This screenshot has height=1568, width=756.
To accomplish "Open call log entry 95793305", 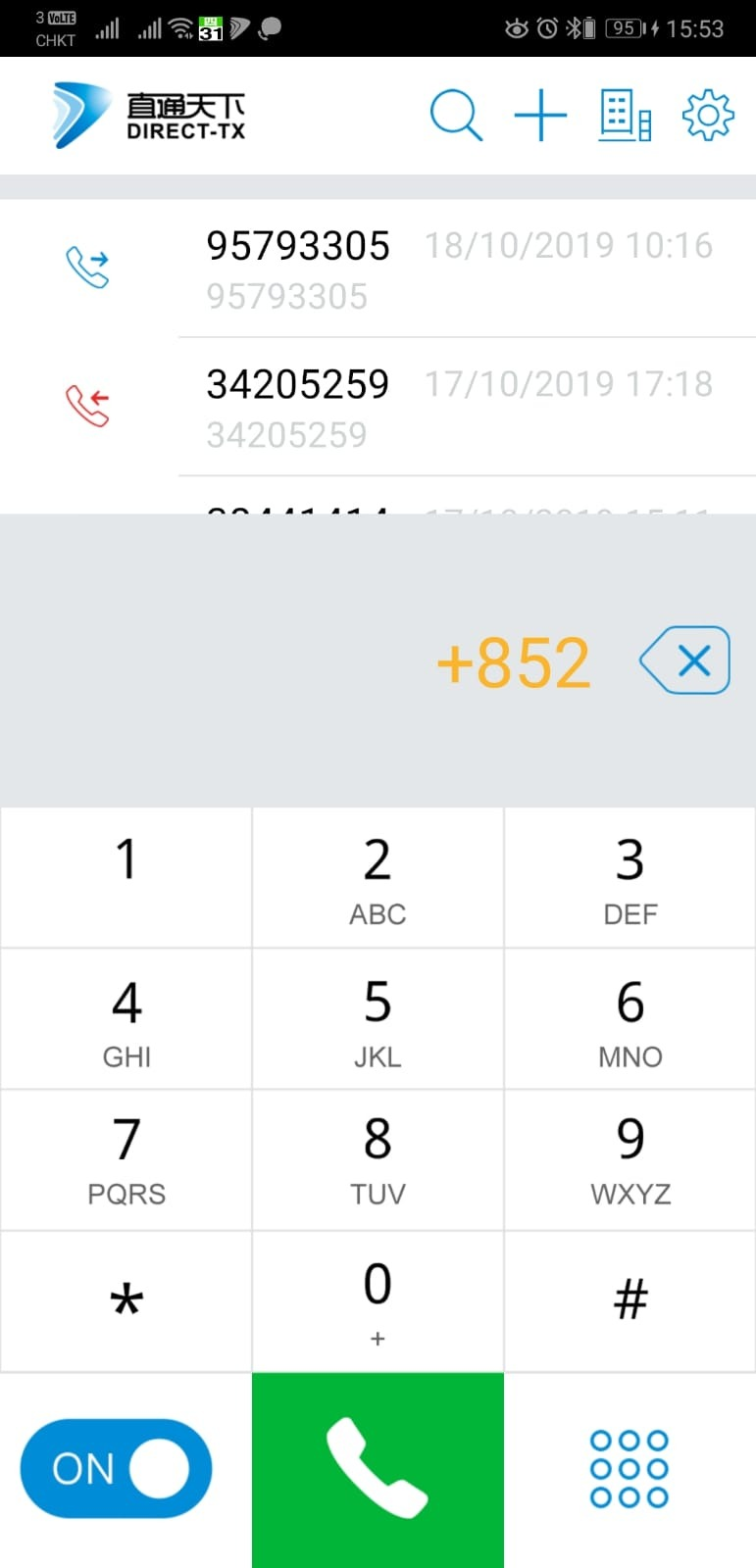I will 461,269.
